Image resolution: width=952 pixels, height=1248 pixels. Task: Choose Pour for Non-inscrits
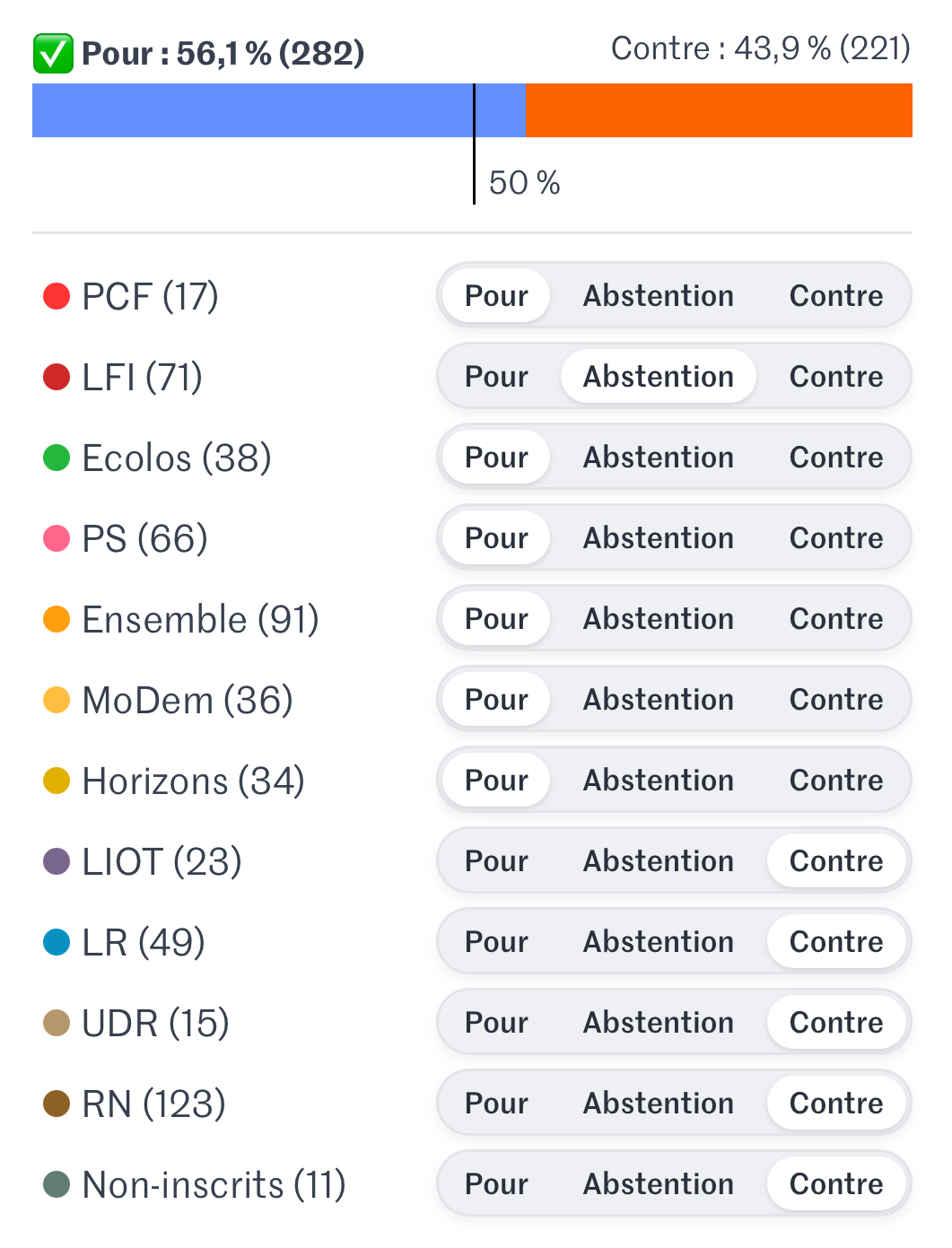pos(496,1184)
